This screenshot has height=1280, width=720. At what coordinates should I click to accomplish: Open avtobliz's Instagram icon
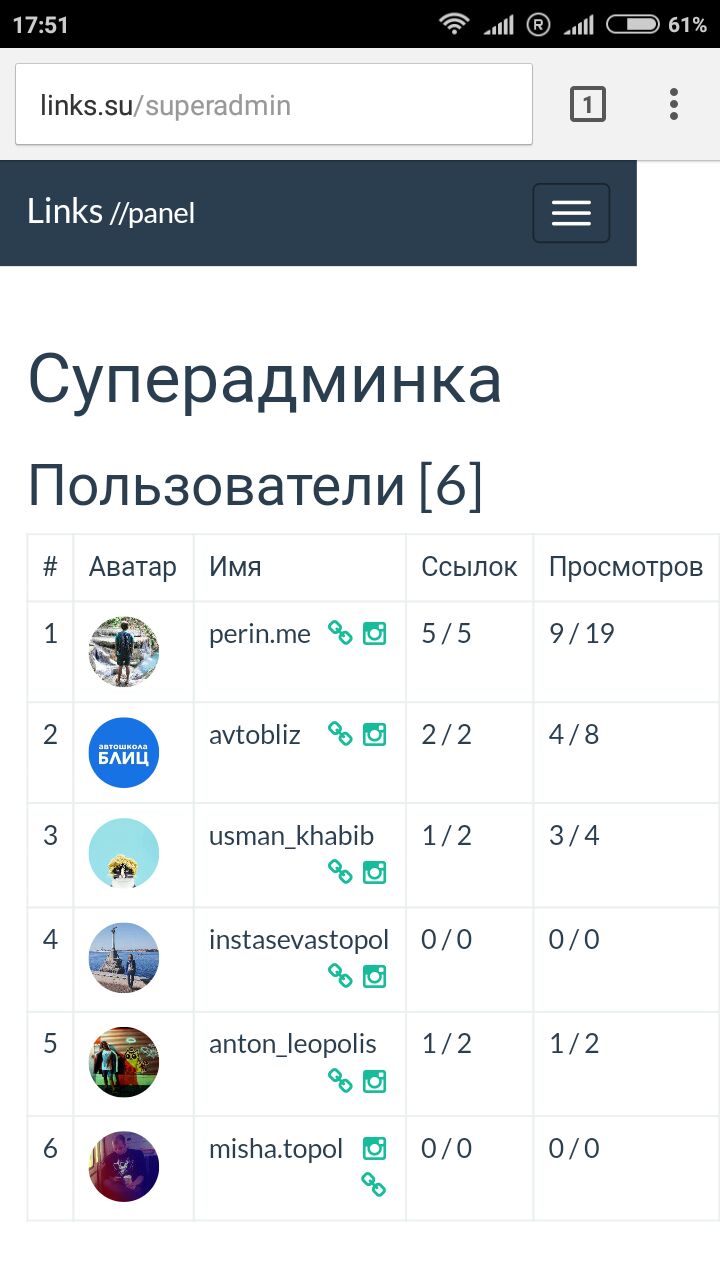tap(374, 735)
